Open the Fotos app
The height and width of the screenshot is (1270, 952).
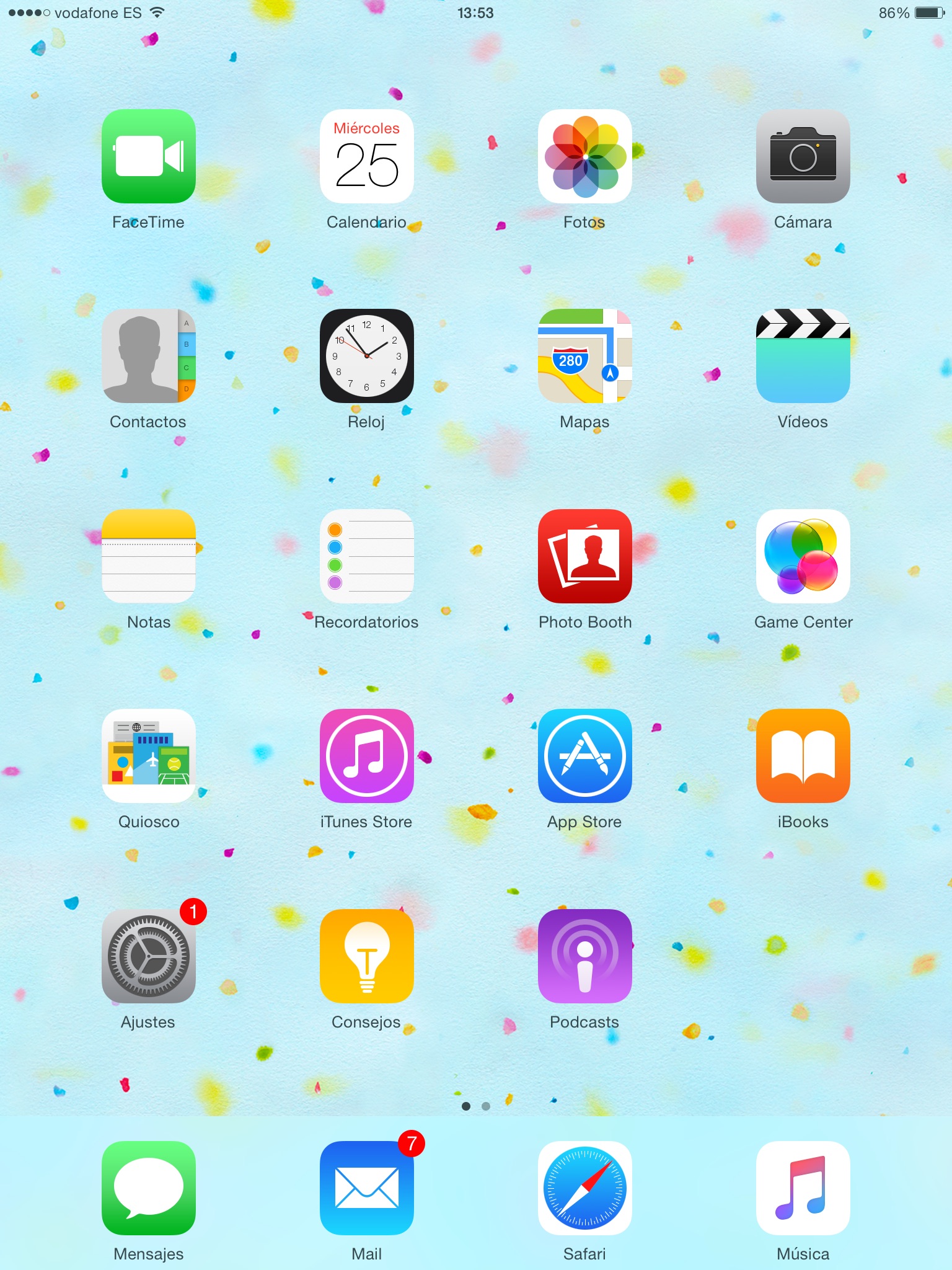[585, 156]
